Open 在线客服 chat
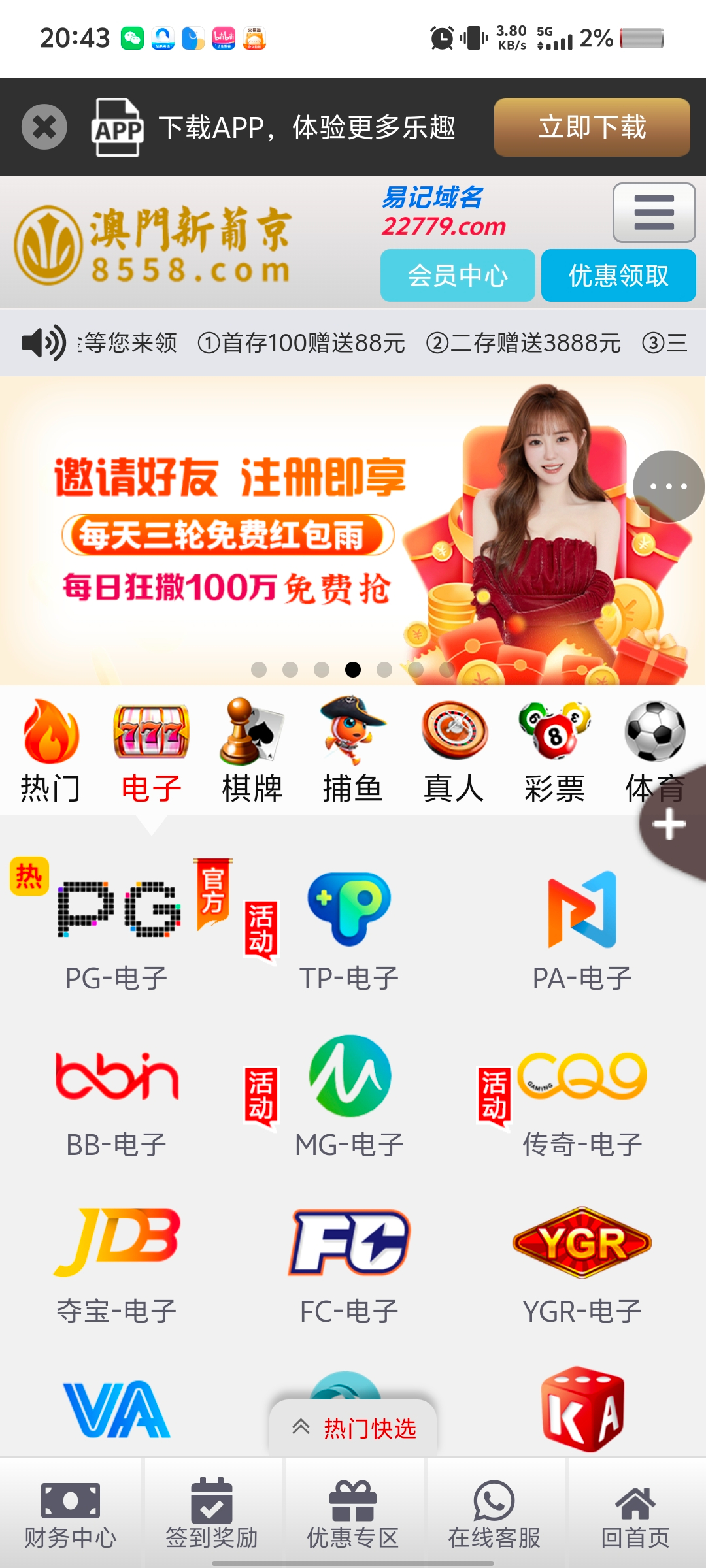The image size is (706, 1568). point(494,1514)
